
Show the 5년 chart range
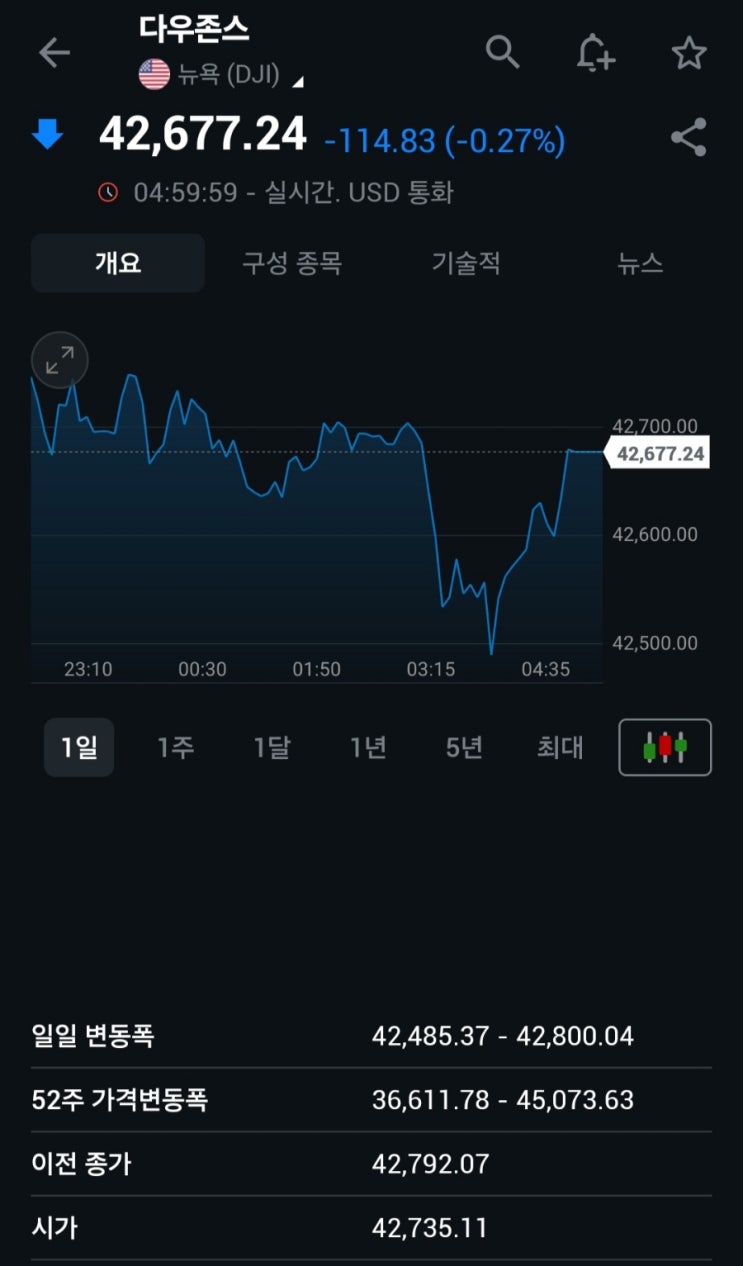pos(464,747)
